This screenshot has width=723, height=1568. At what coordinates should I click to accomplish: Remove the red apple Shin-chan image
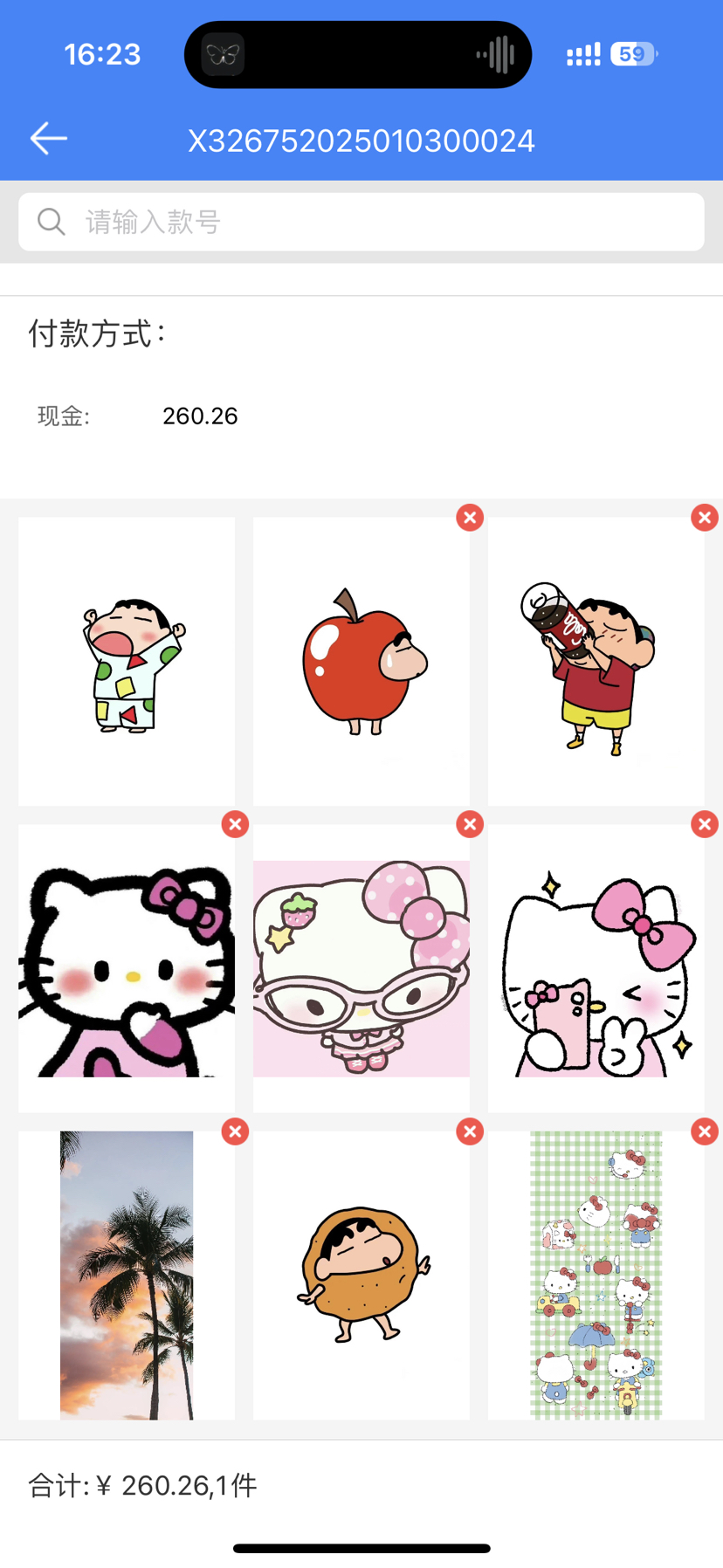(x=470, y=518)
